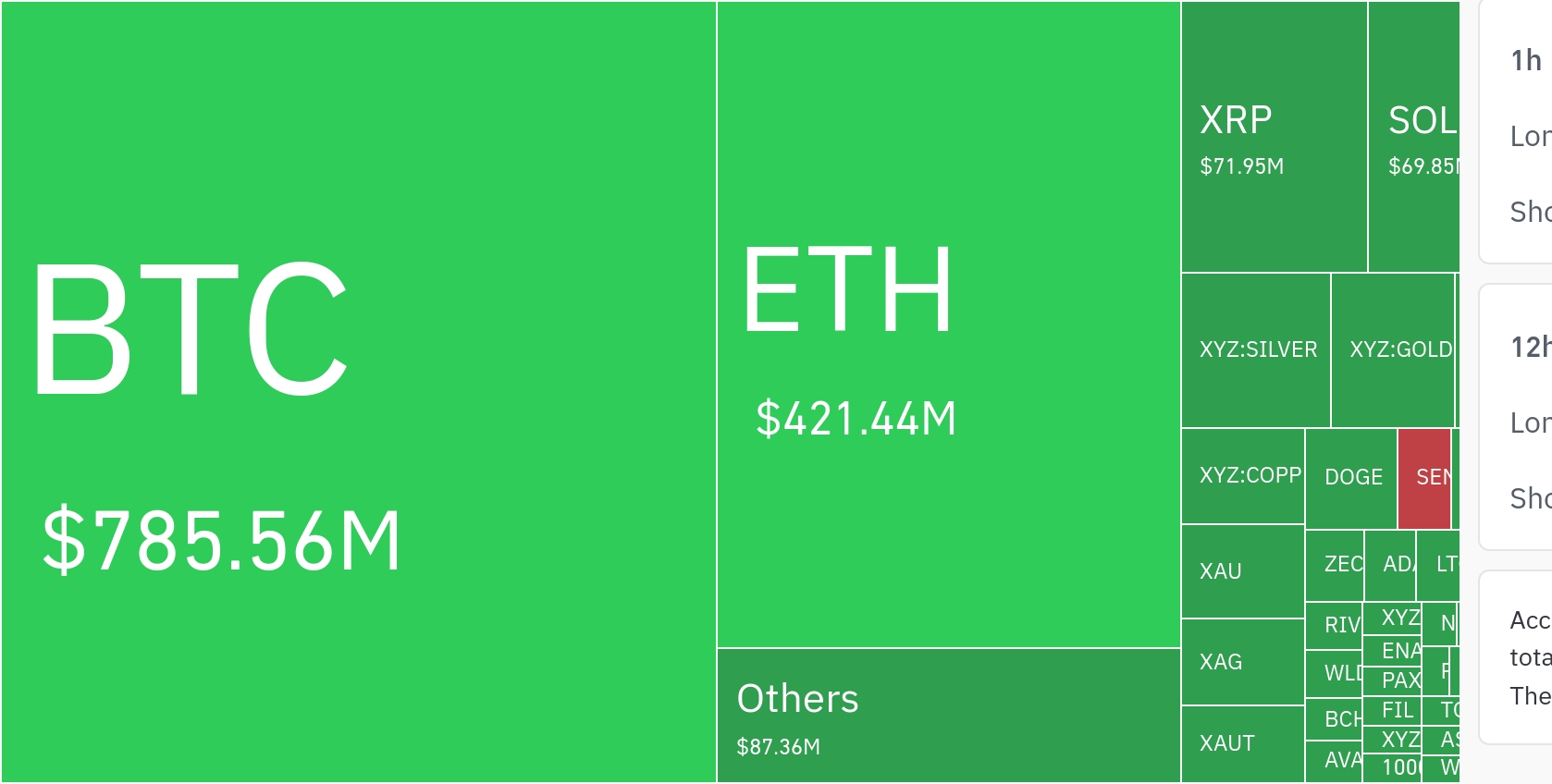1552x784 pixels.
Task: Tap the XAG tile
Action: point(1243,661)
